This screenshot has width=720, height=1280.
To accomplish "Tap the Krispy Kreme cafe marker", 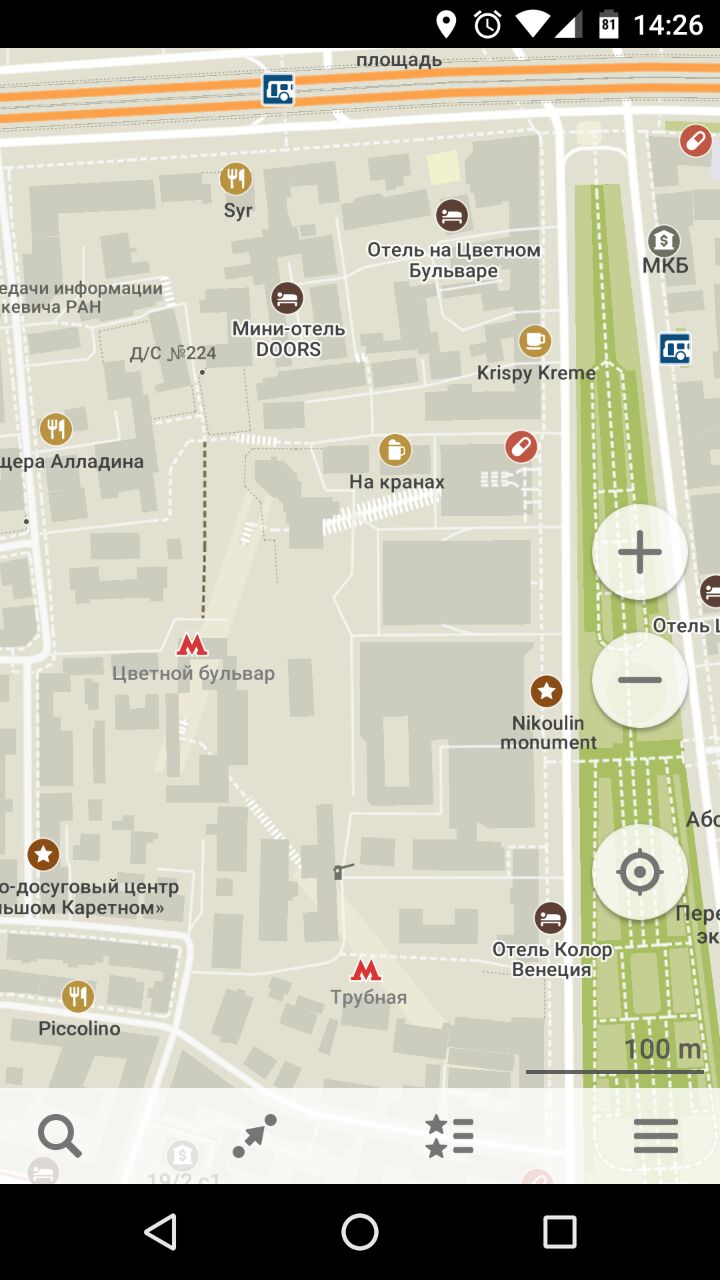I will 535,341.
